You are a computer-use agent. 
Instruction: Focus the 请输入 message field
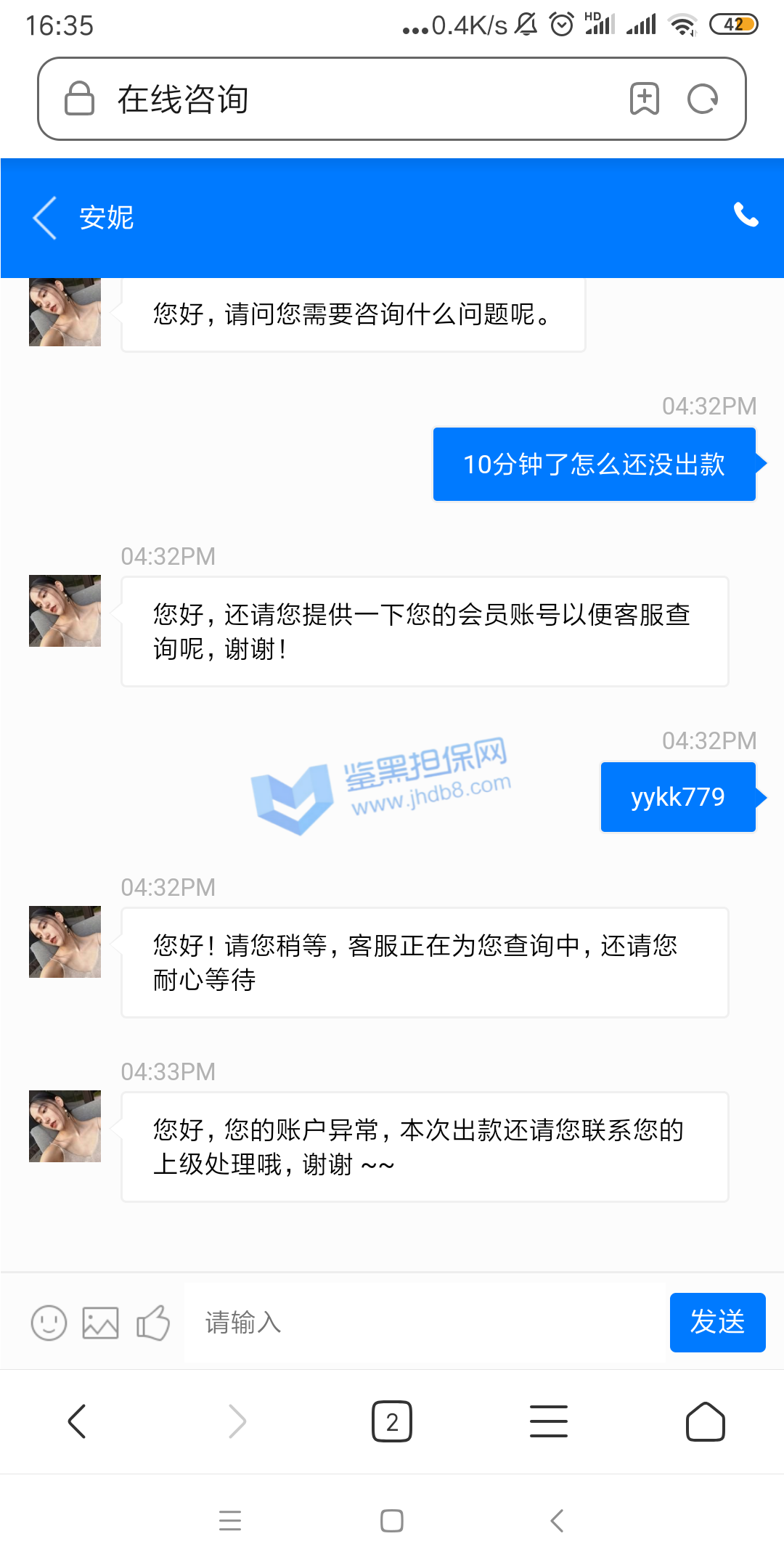click(425, 1323)
